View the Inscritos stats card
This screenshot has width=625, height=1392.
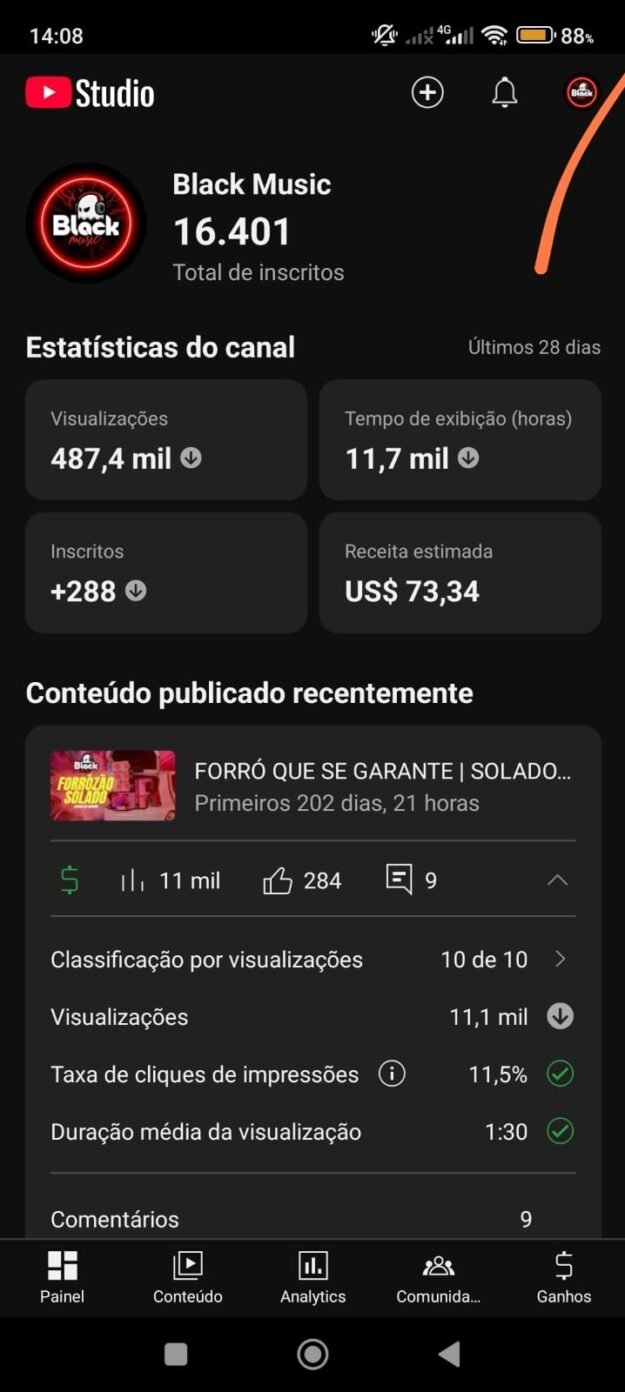coord(166,573)
